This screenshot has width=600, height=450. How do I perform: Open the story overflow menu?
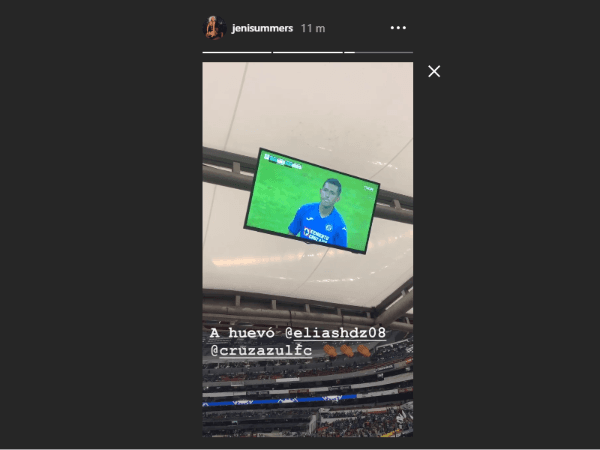coord(398,28)
